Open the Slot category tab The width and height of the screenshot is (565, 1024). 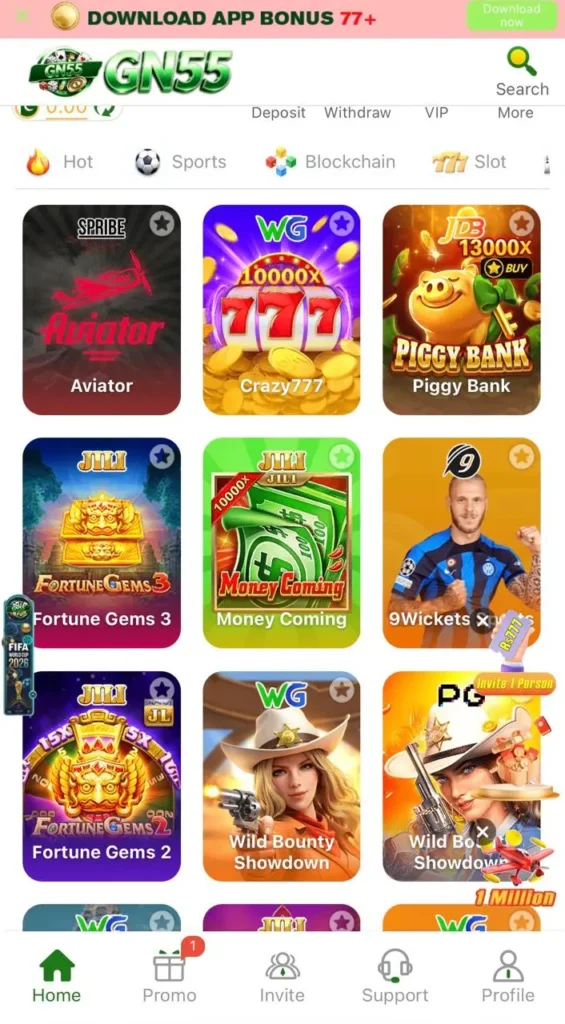[x=469, y=161]
